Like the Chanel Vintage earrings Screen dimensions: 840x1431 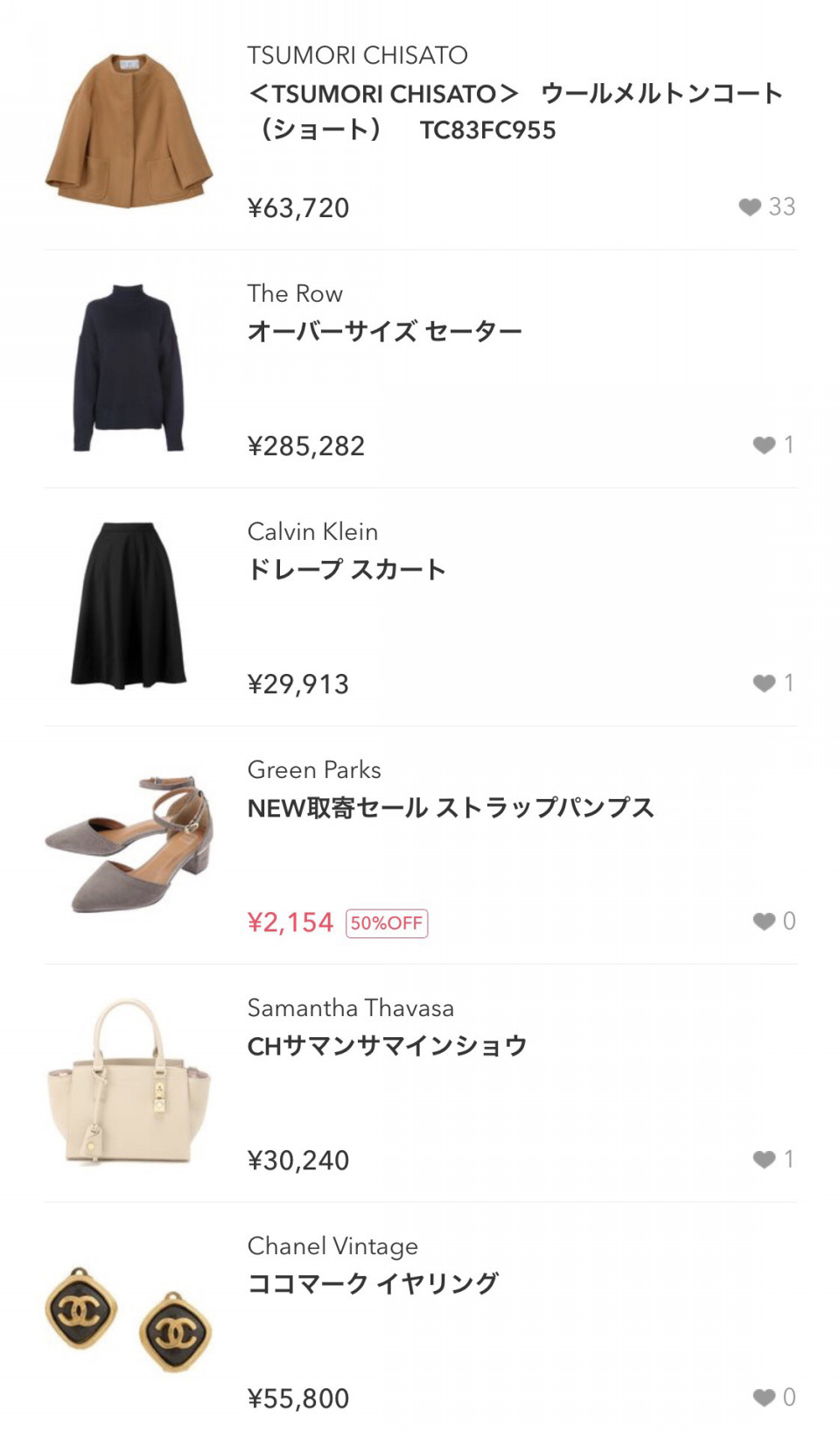tap(764, 1398)
